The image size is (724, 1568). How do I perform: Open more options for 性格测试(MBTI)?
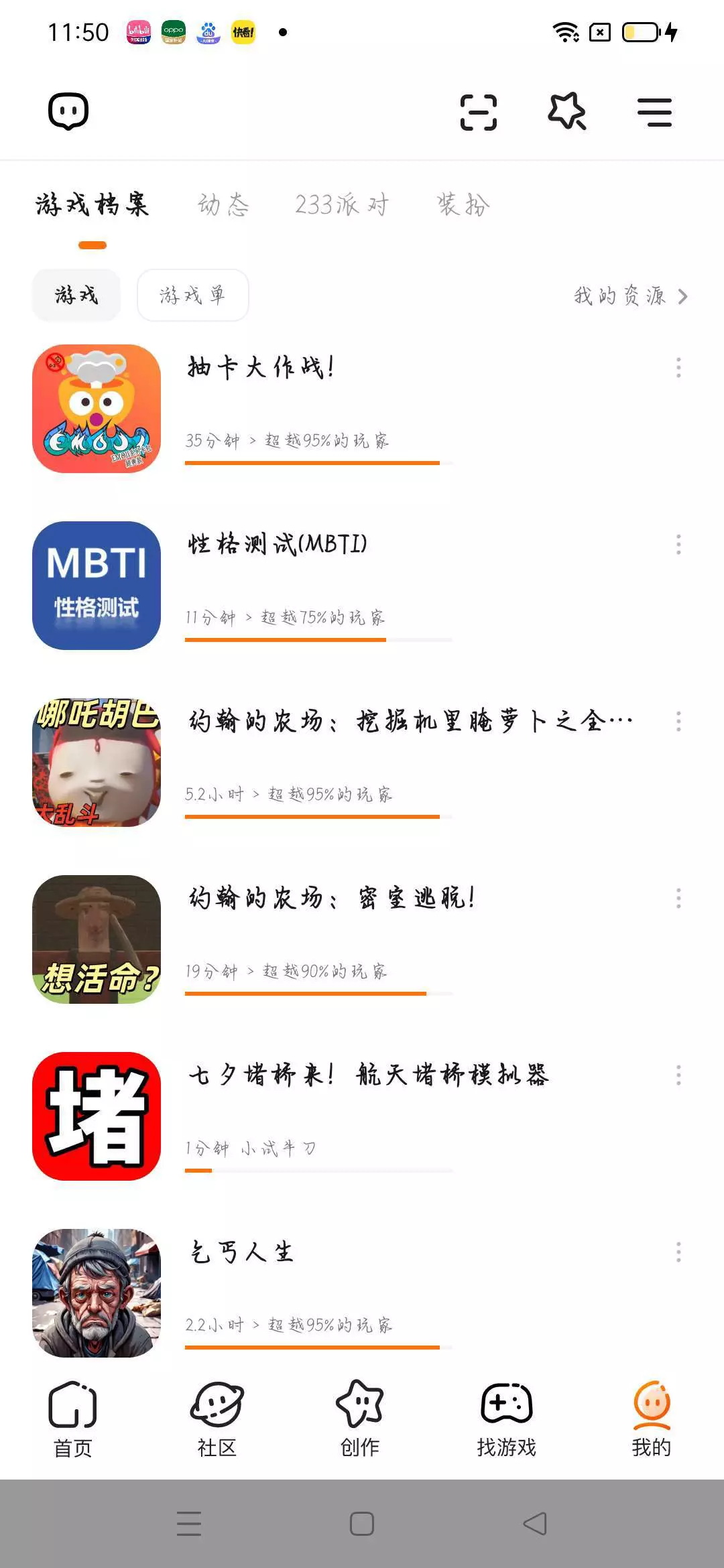[678, 544]
